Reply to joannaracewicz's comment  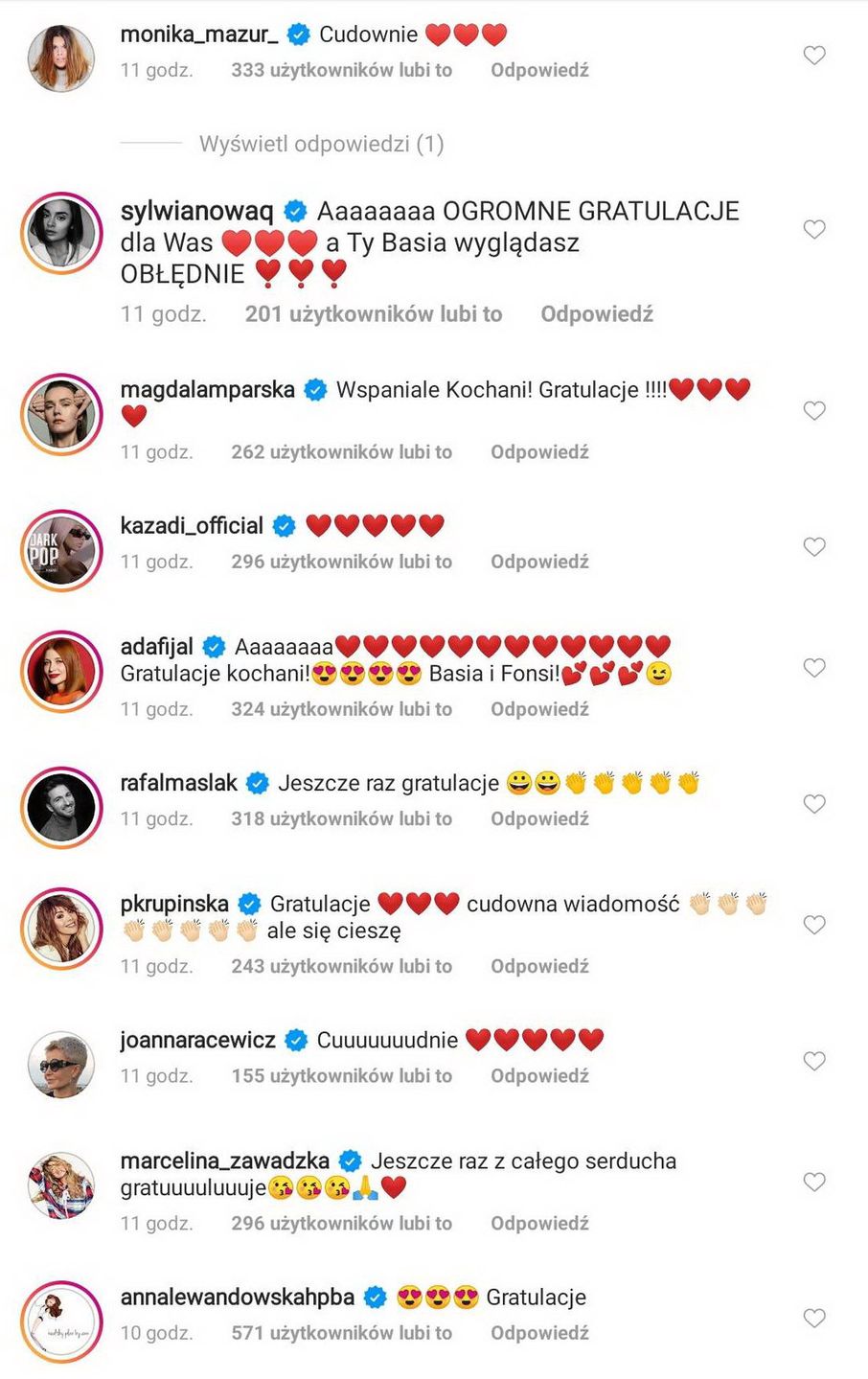pos(539,1075)
